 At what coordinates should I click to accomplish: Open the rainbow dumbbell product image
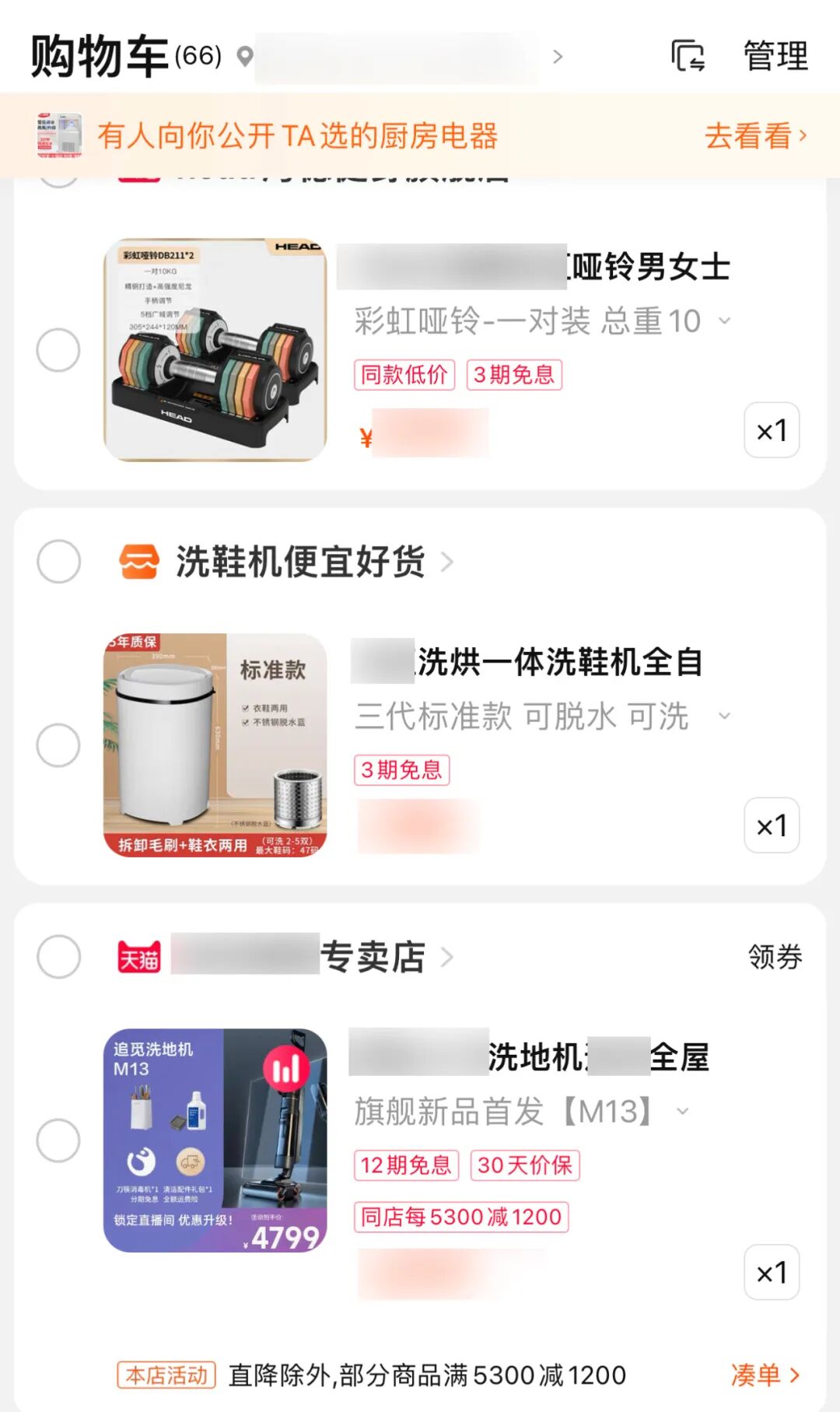tap(215, 350)
